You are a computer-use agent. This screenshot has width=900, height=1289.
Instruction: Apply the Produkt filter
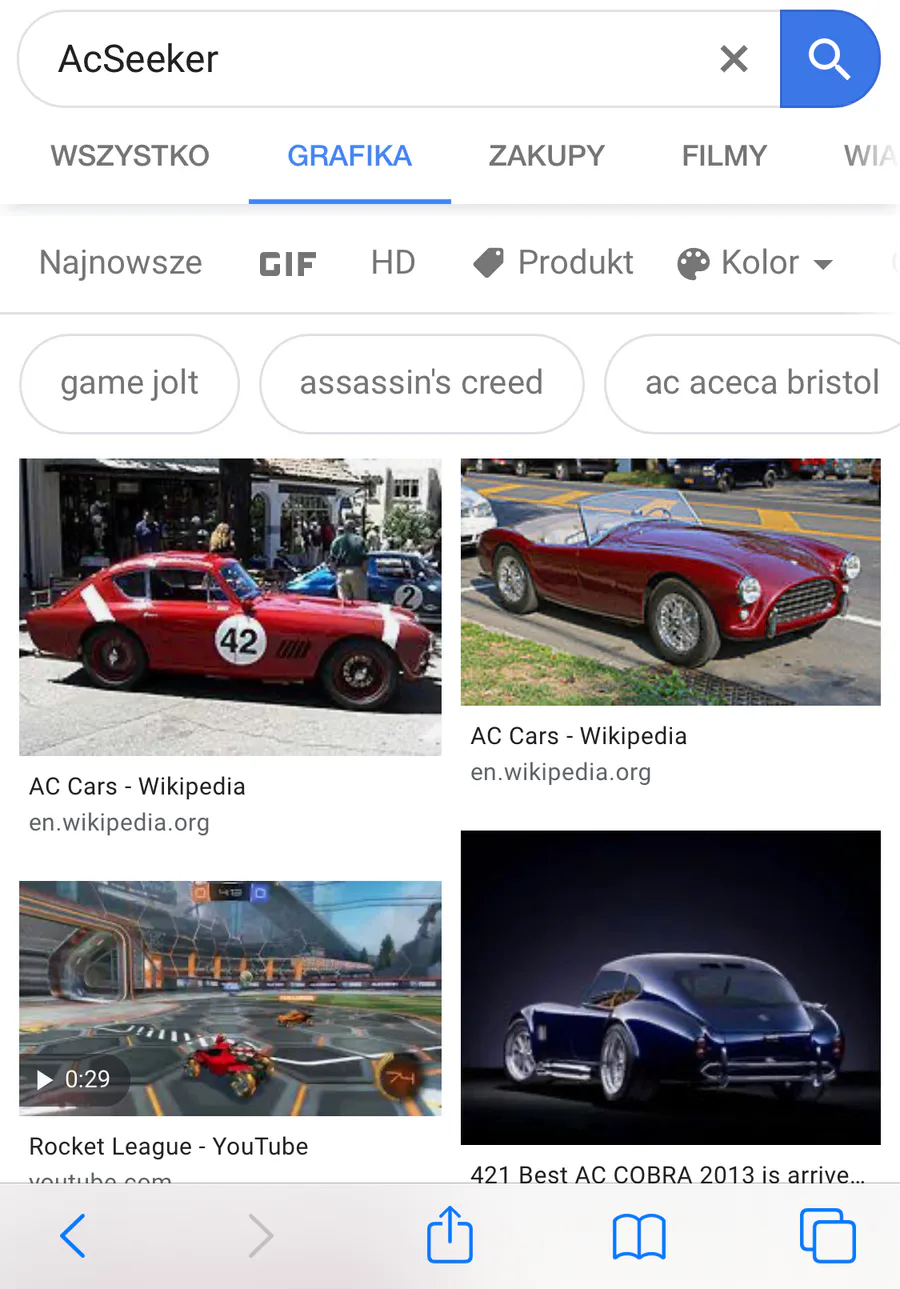click(x=554, y=263)
